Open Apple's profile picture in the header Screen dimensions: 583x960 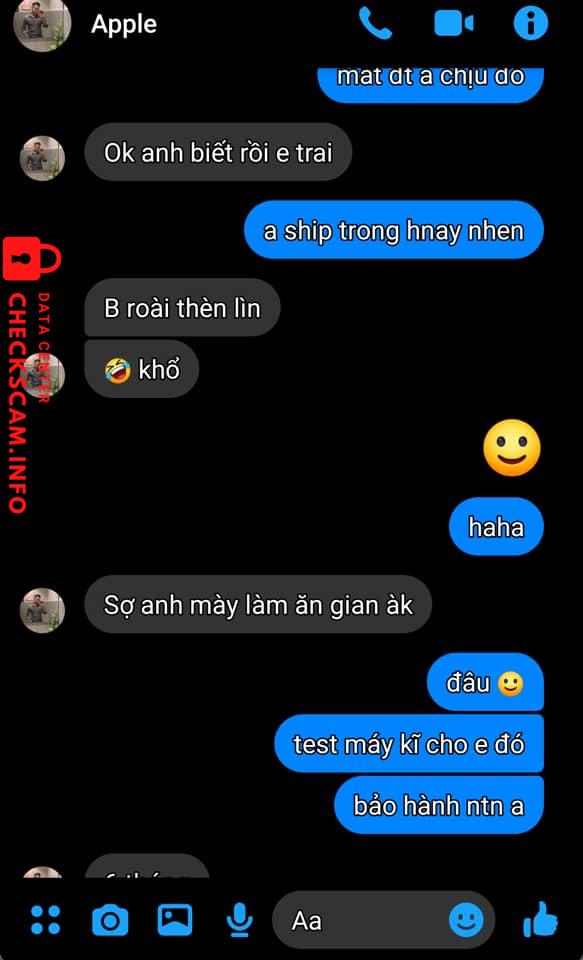(43, 24)
